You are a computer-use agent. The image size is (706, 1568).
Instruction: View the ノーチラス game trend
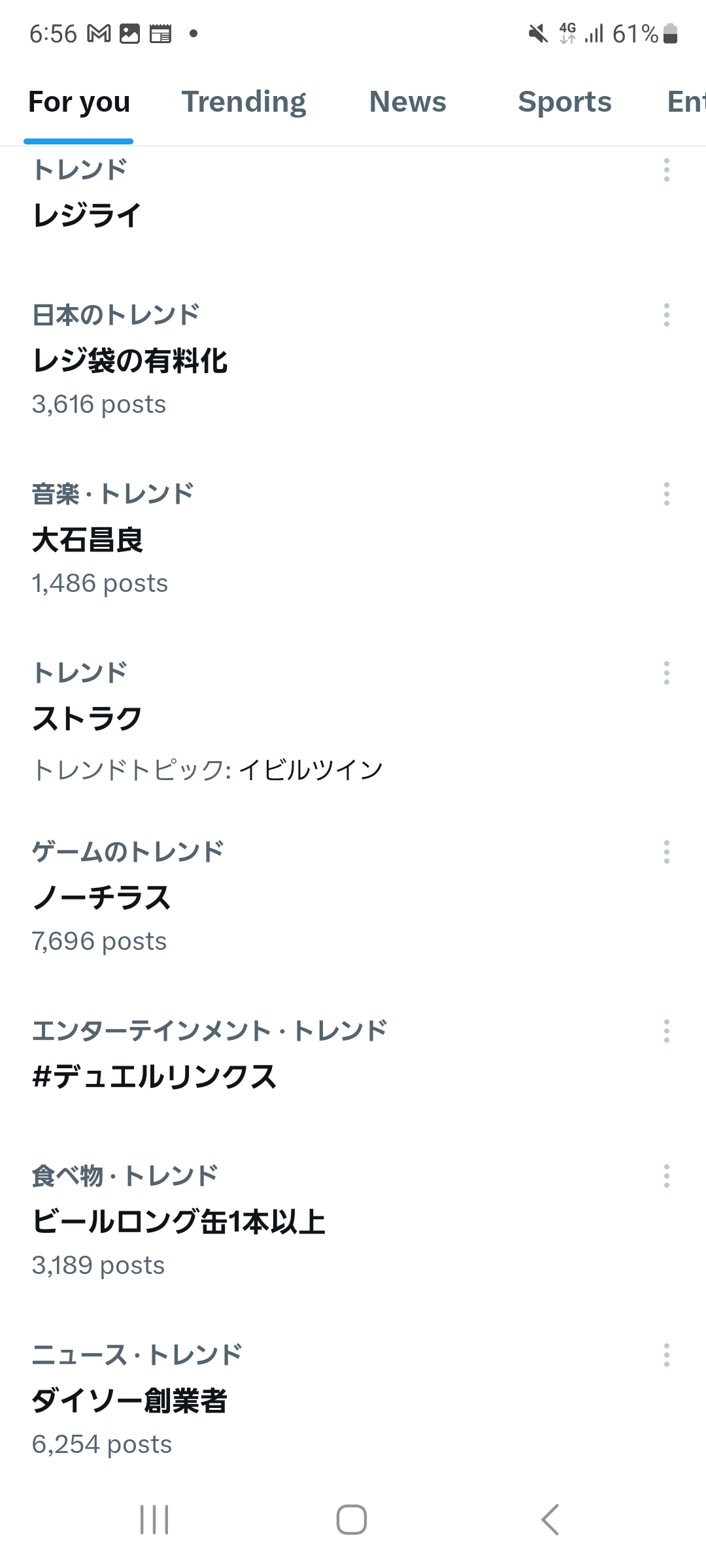[x=102, y=898]
